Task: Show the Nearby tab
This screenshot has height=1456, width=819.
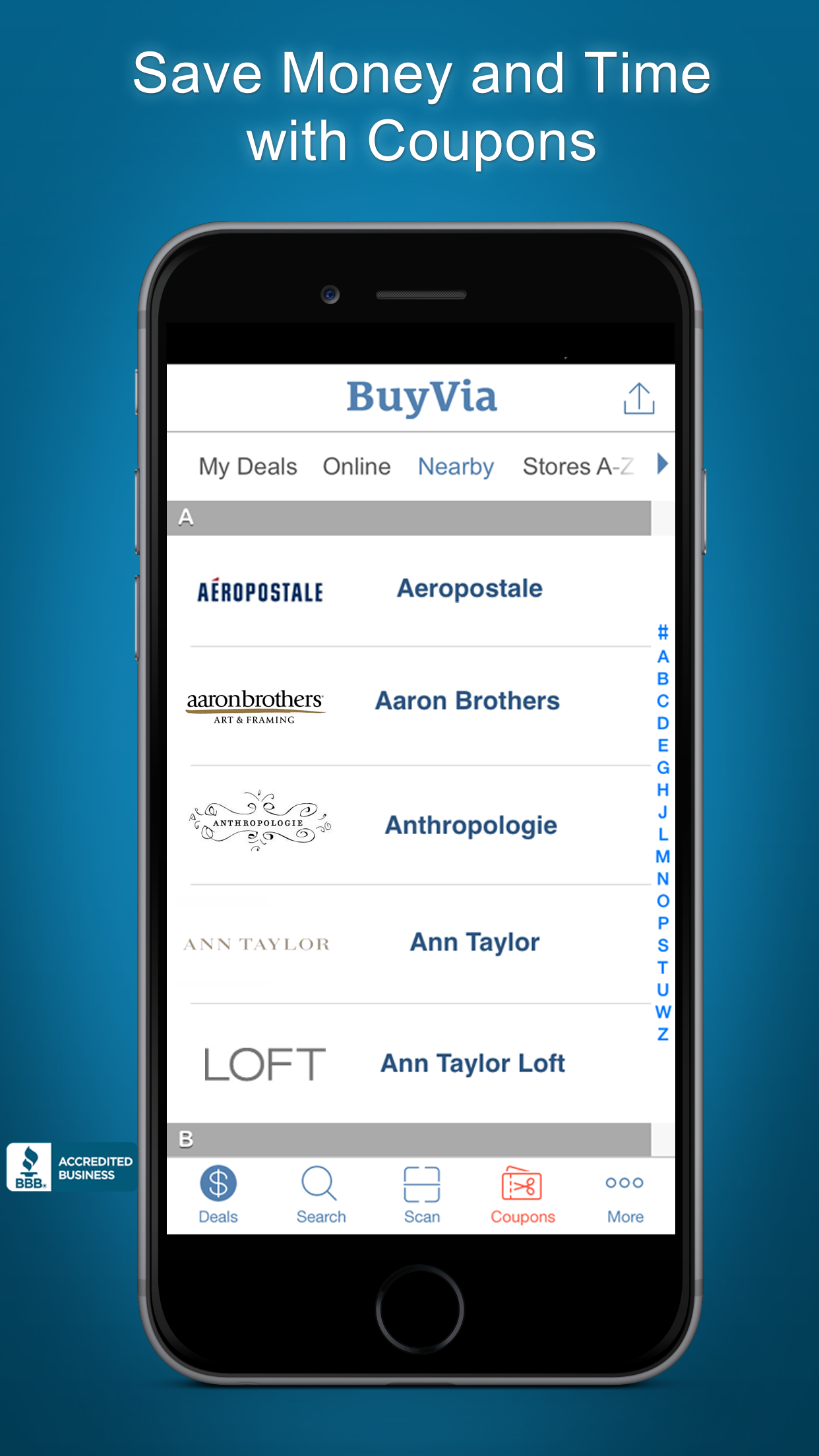Action: click(x=456, y=466)
